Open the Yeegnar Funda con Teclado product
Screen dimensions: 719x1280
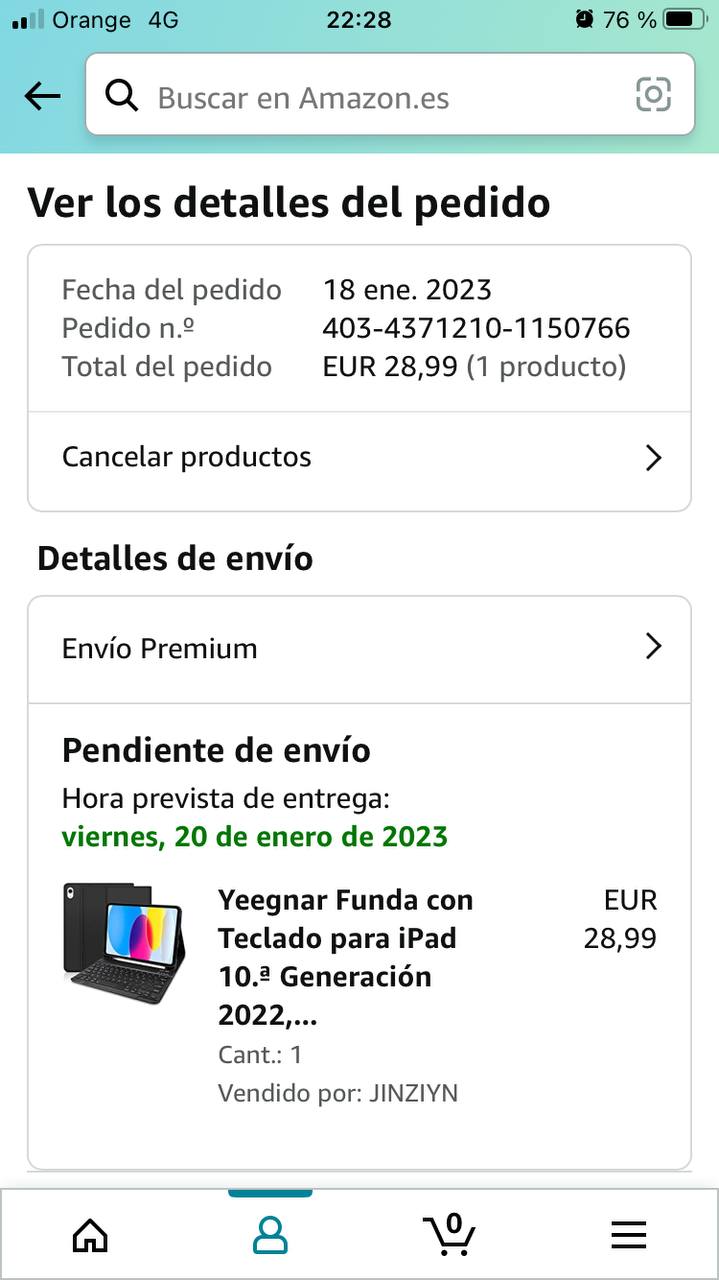click(x=345, y=957)
